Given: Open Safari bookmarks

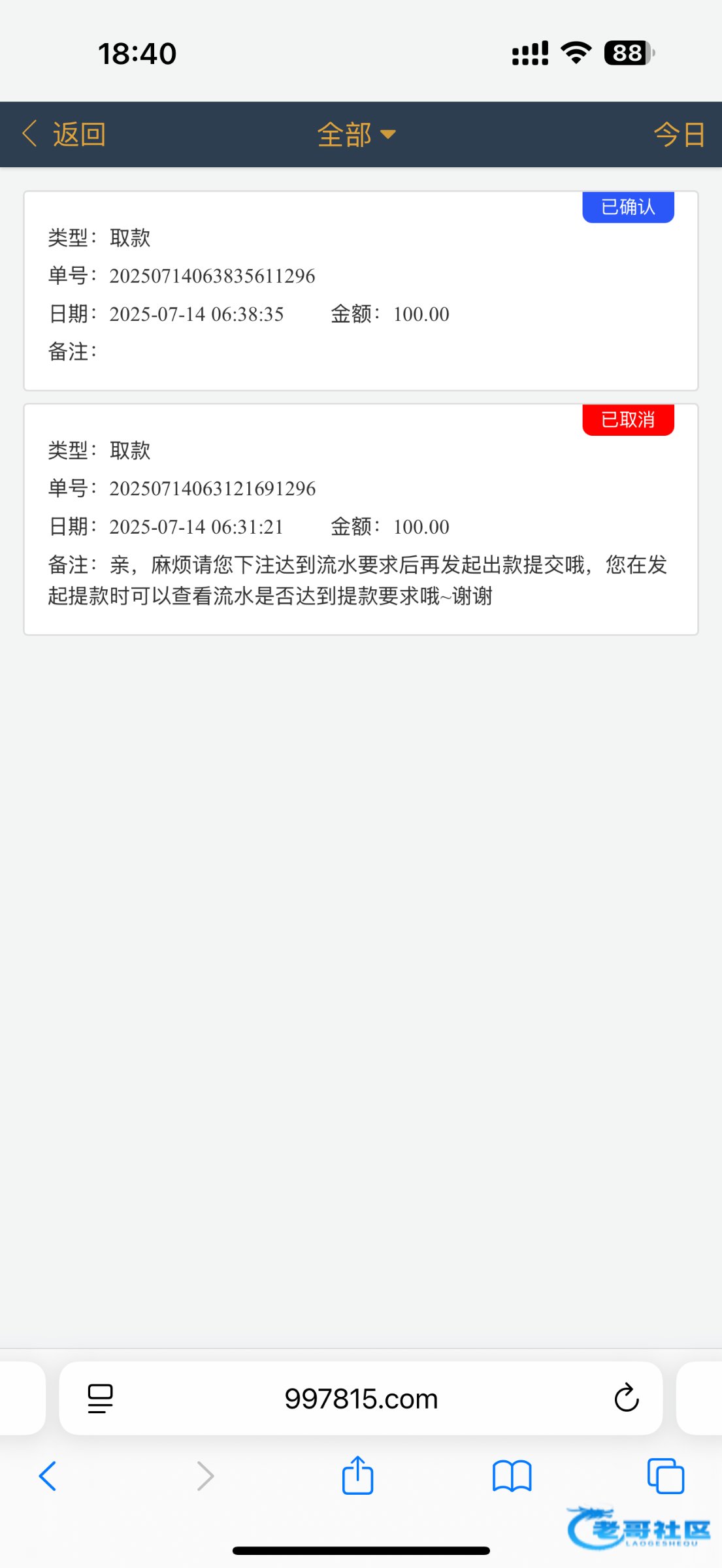Looking at the screenshot, I should pos(512,1476).
